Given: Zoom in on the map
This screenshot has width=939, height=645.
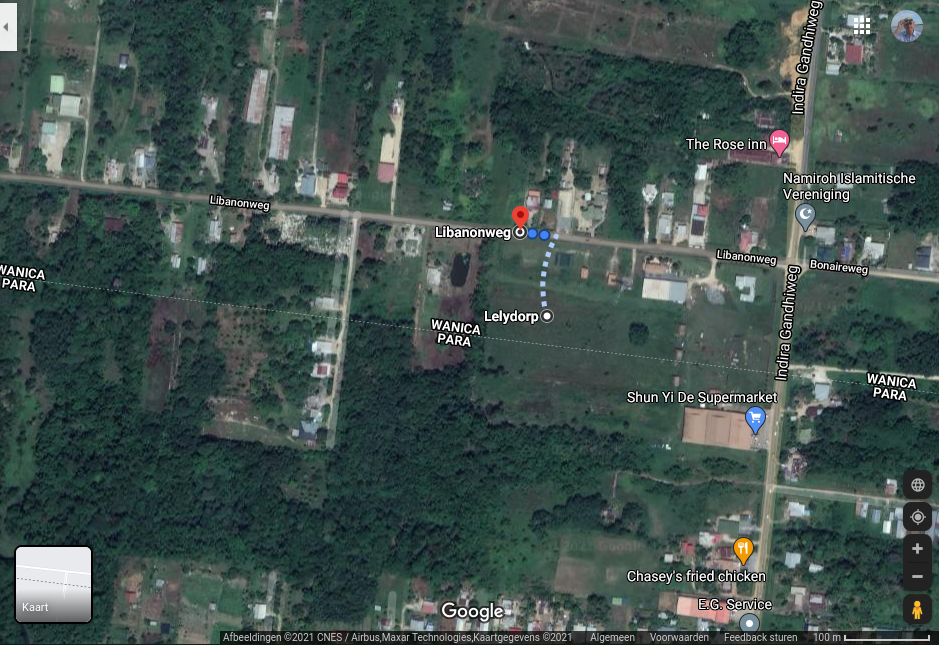Looking at the screenshot, I should point(917,549).
